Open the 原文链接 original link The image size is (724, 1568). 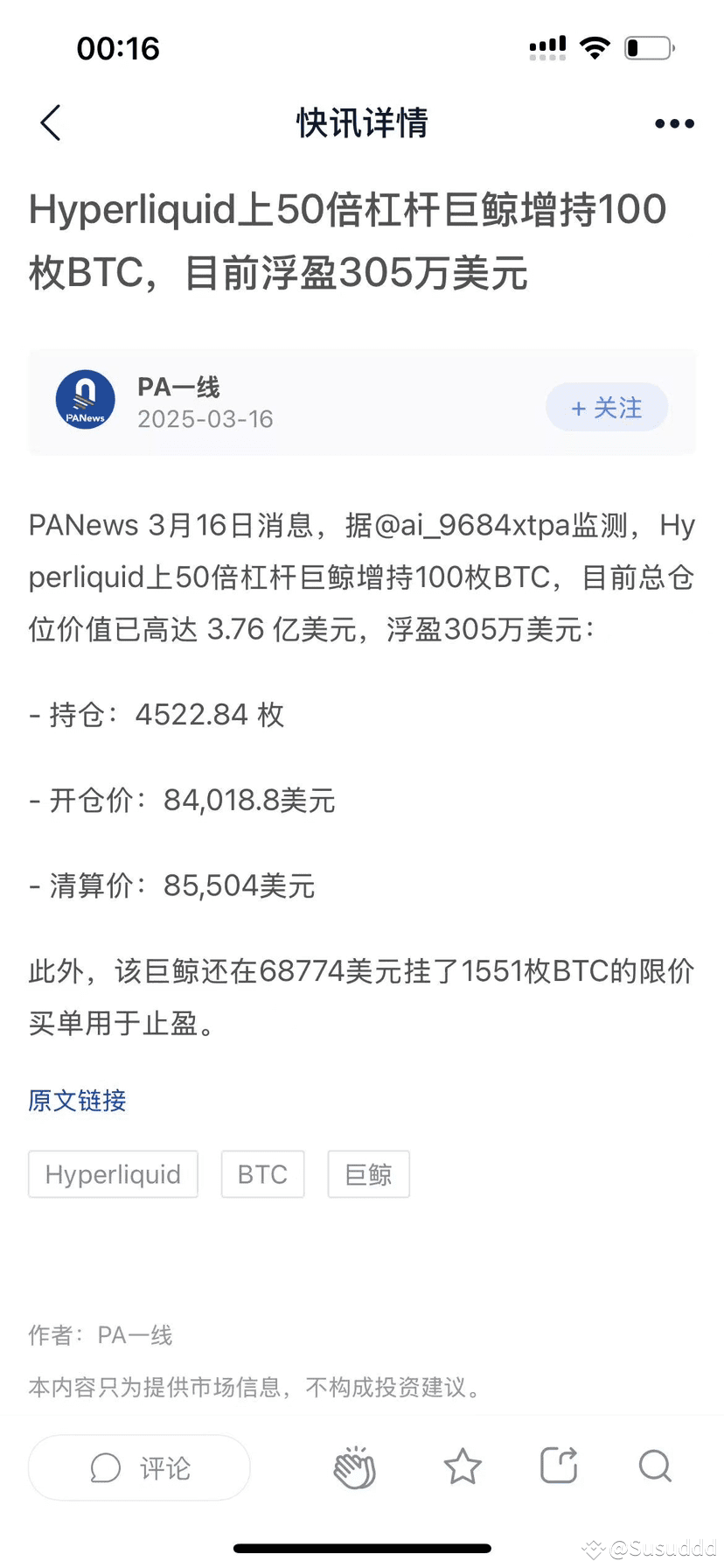click(77, 1101)
